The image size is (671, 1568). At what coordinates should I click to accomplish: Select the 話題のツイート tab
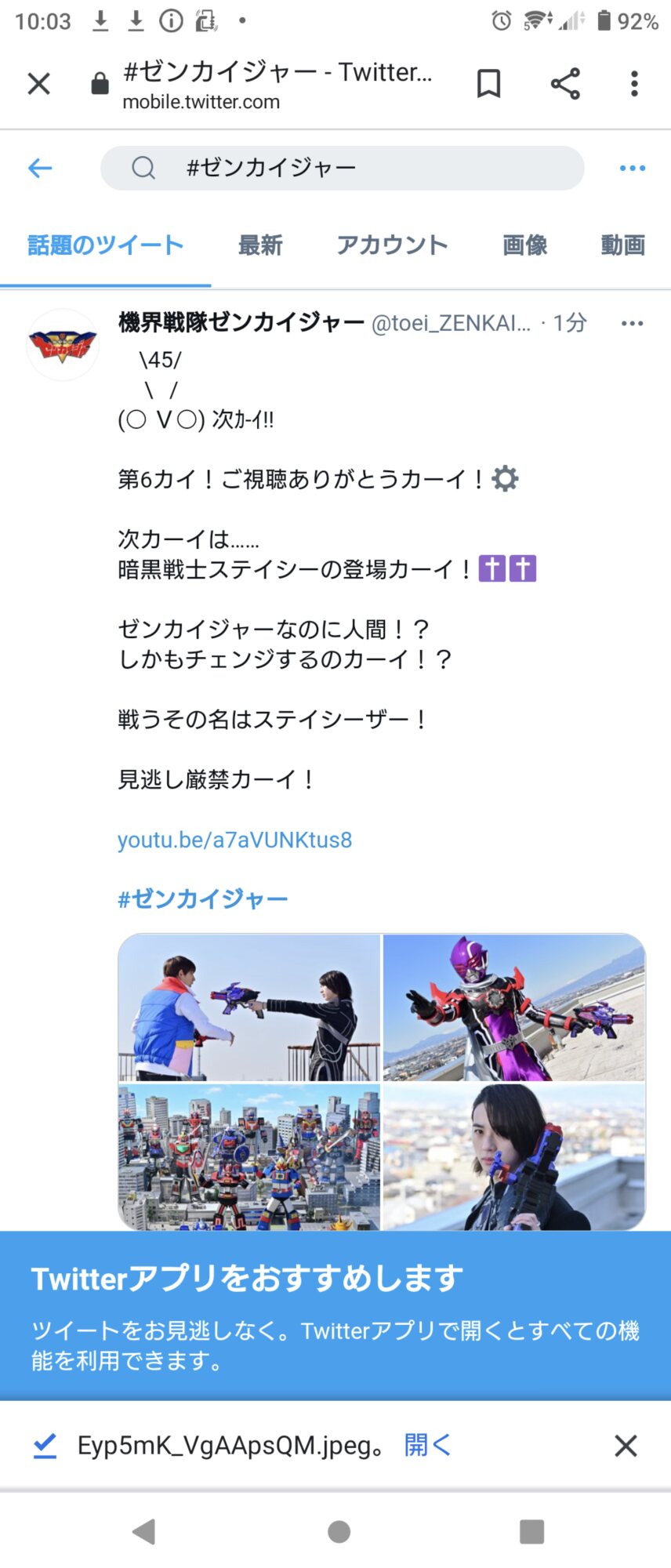coord(105,245)
